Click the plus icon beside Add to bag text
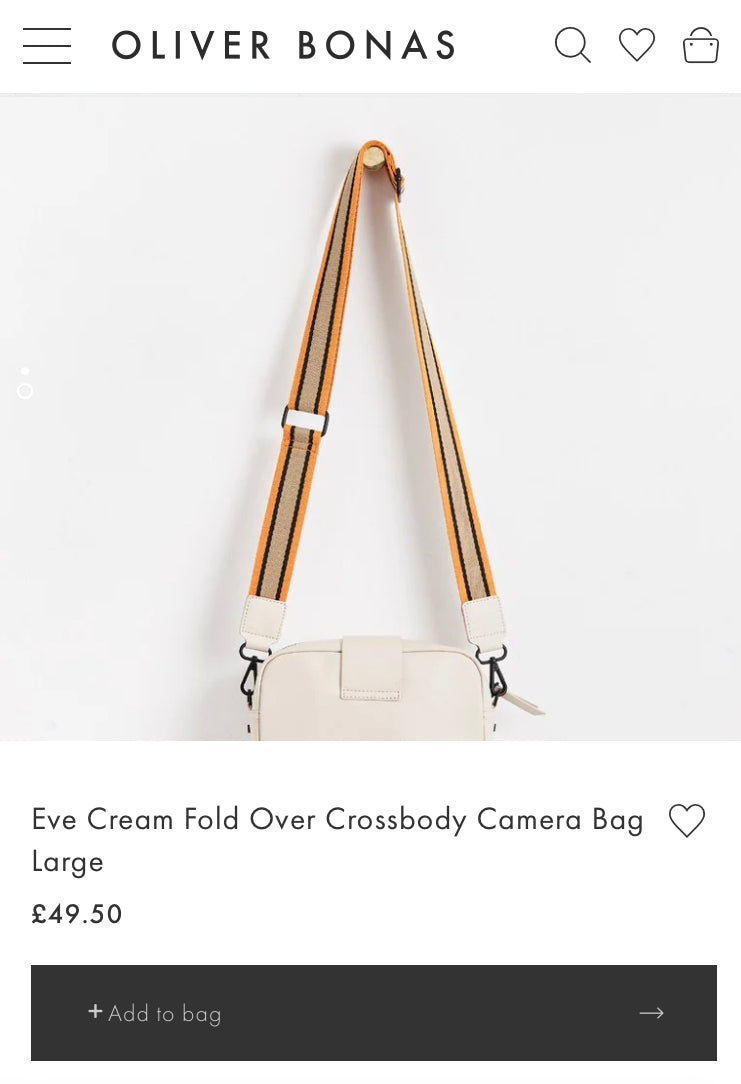The width and height of the screenshot is (741, 1084). point(95,1011)
